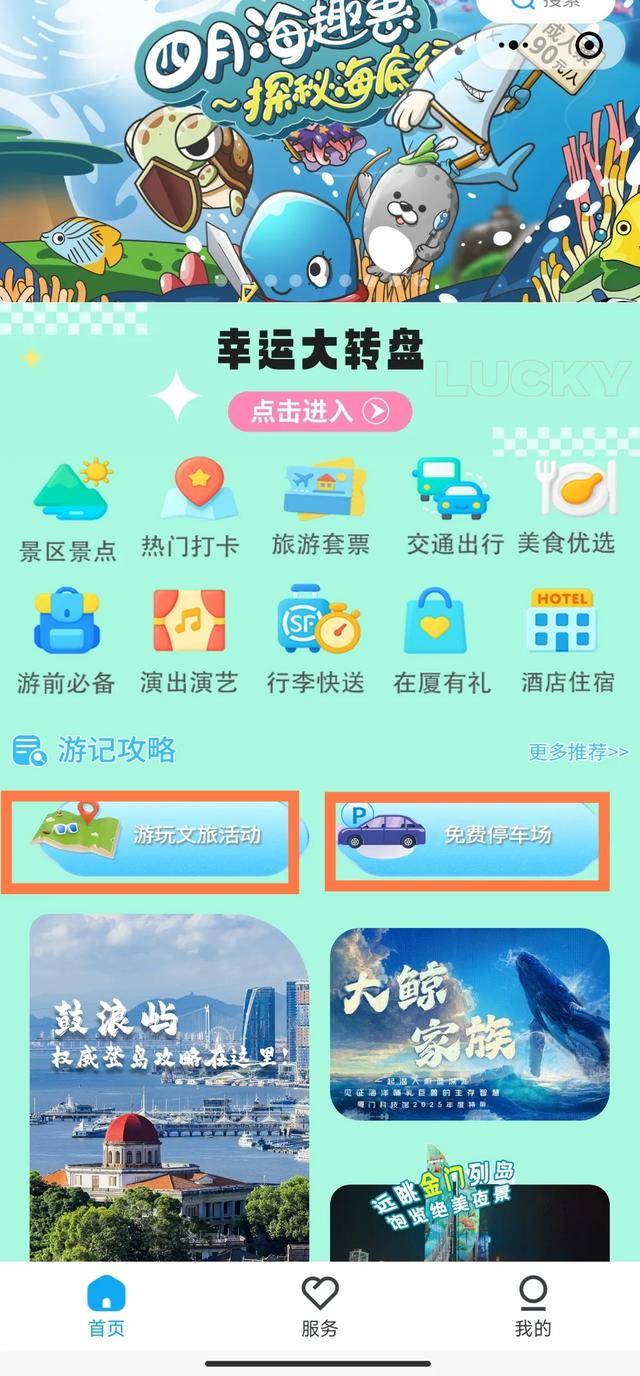This screenshot has height=1376, width=640.
Task: Switch to the 我的 tab
Action: coord(532,1307)
